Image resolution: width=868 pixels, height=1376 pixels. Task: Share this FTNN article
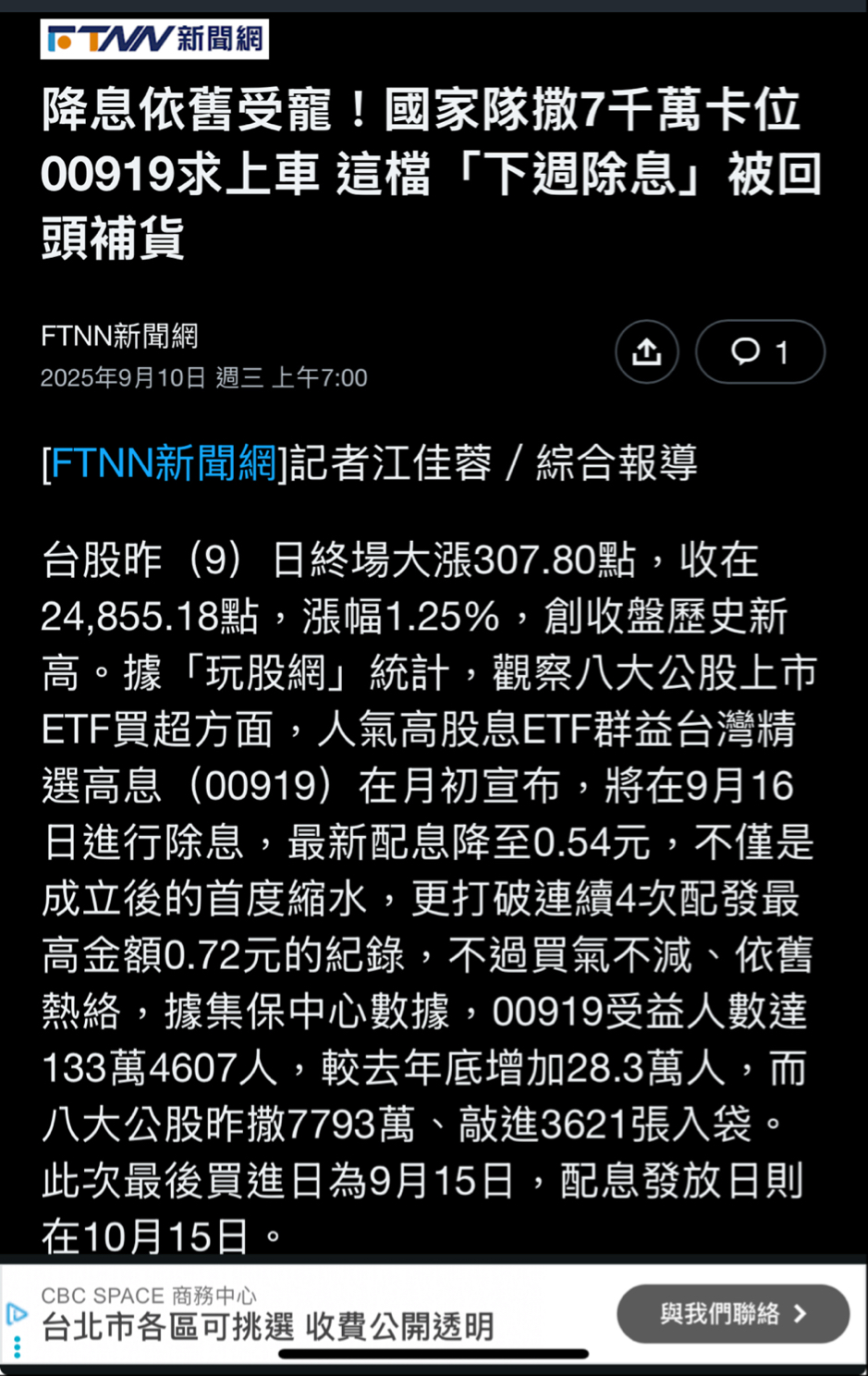point(646,352)
